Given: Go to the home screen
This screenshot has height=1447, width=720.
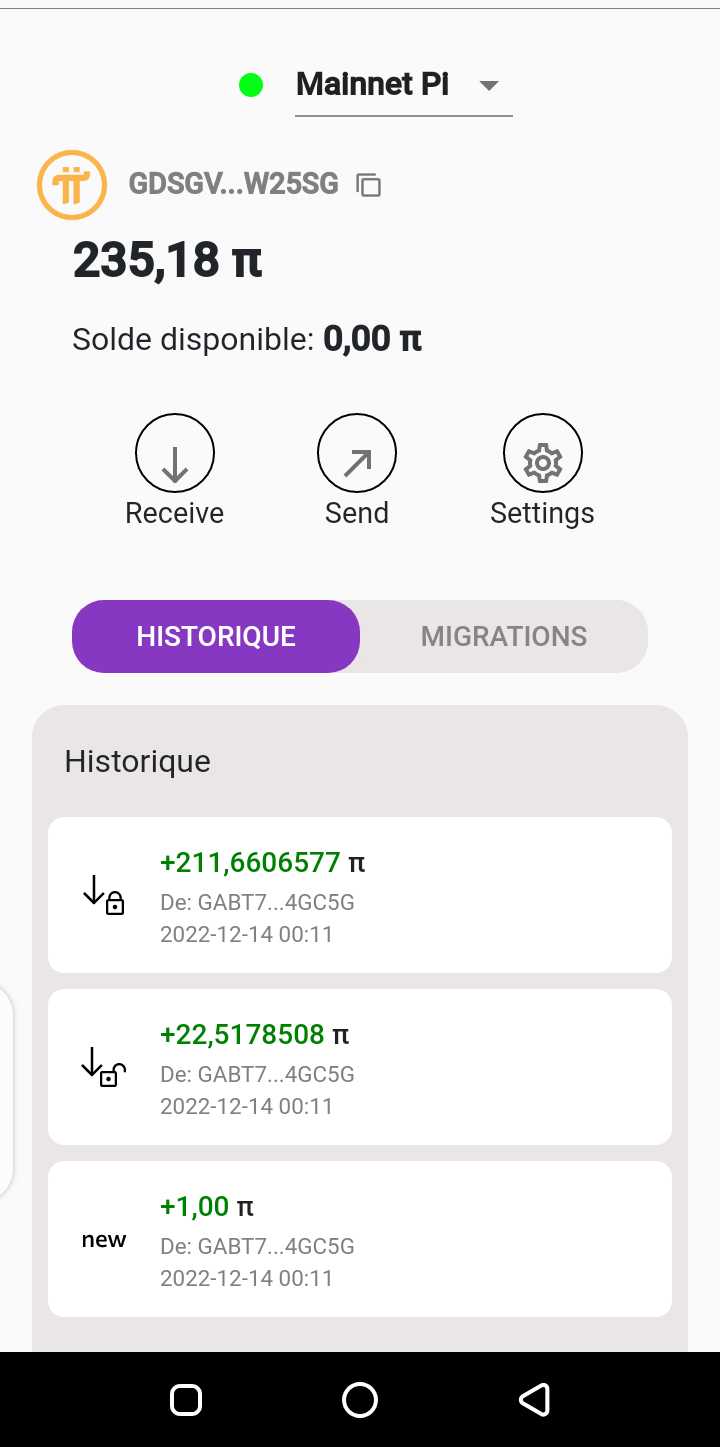Looking at the screenshot, I should (x=360, y=1400).
